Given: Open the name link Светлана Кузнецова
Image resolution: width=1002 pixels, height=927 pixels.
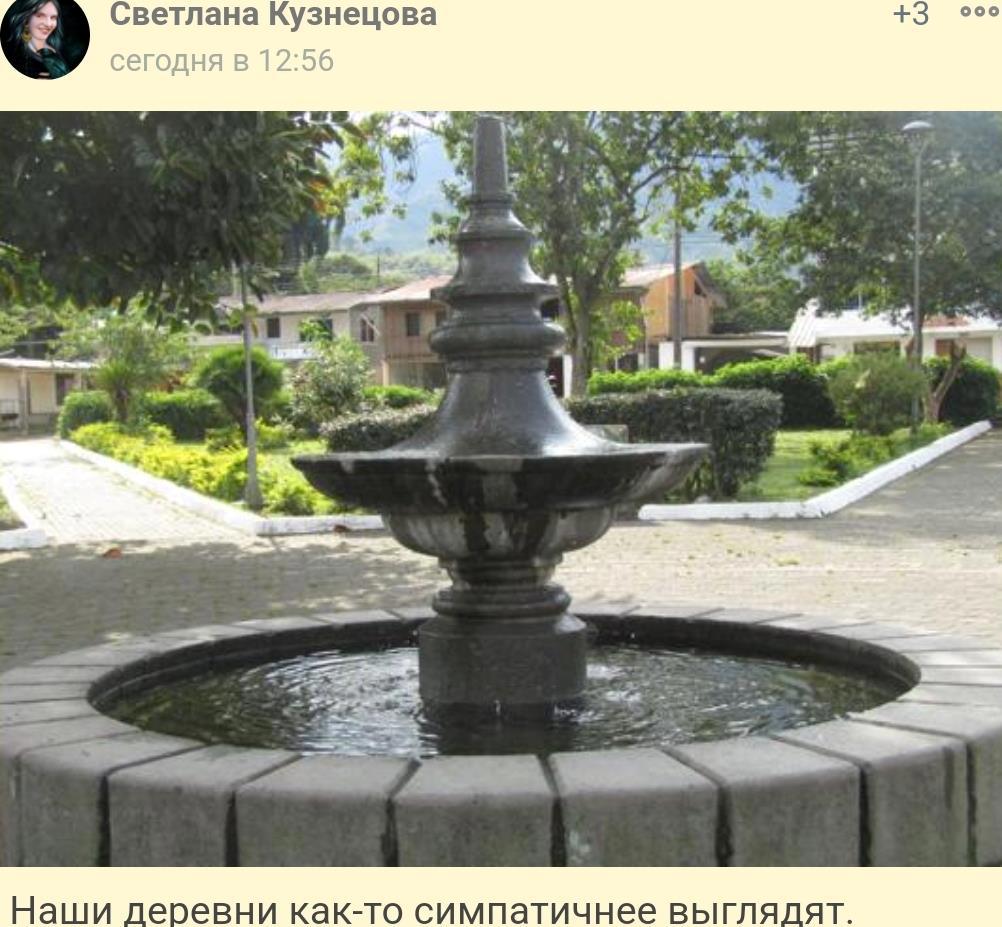Looking at the screenshot, I should [272, 15].
